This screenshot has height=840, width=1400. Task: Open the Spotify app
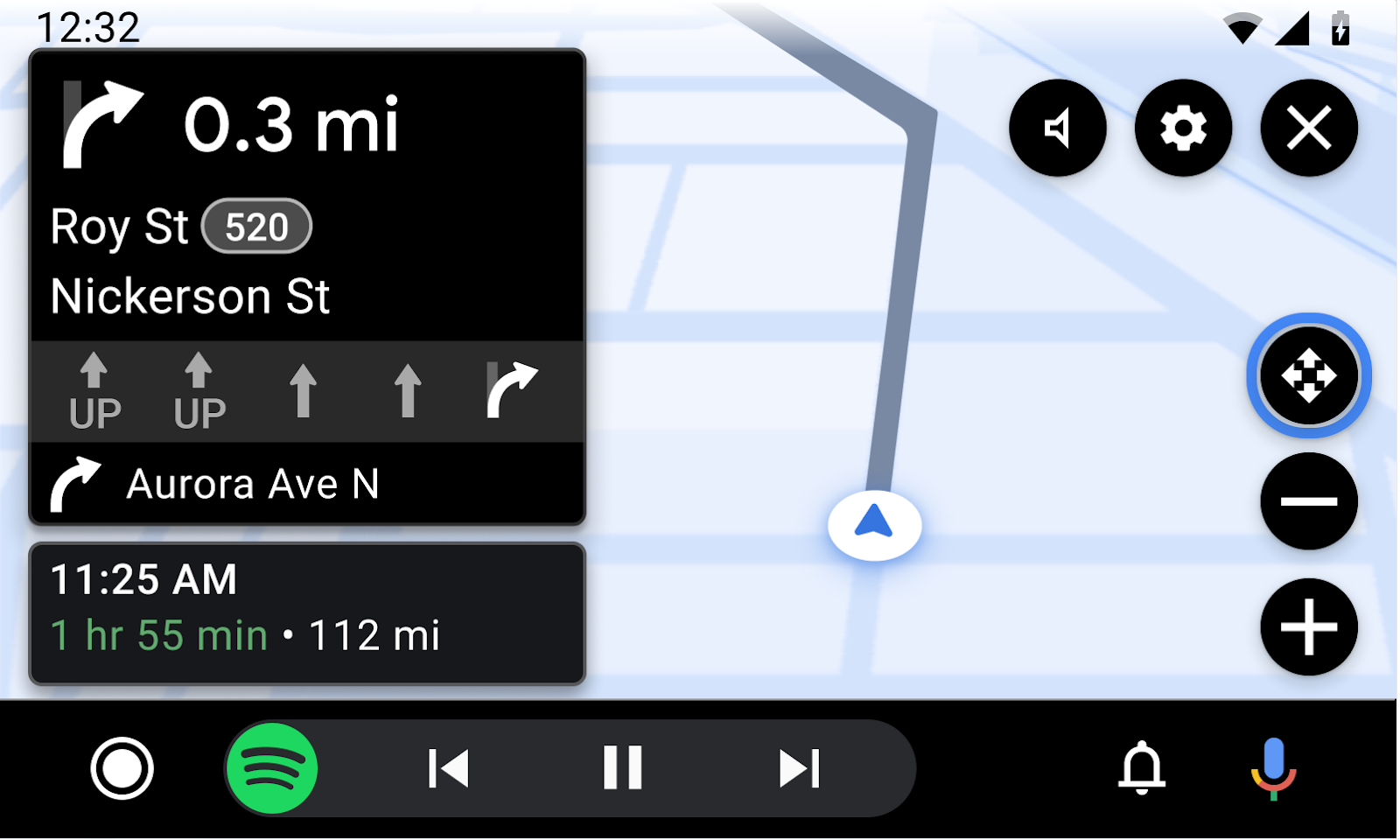(x=272, y=769)
